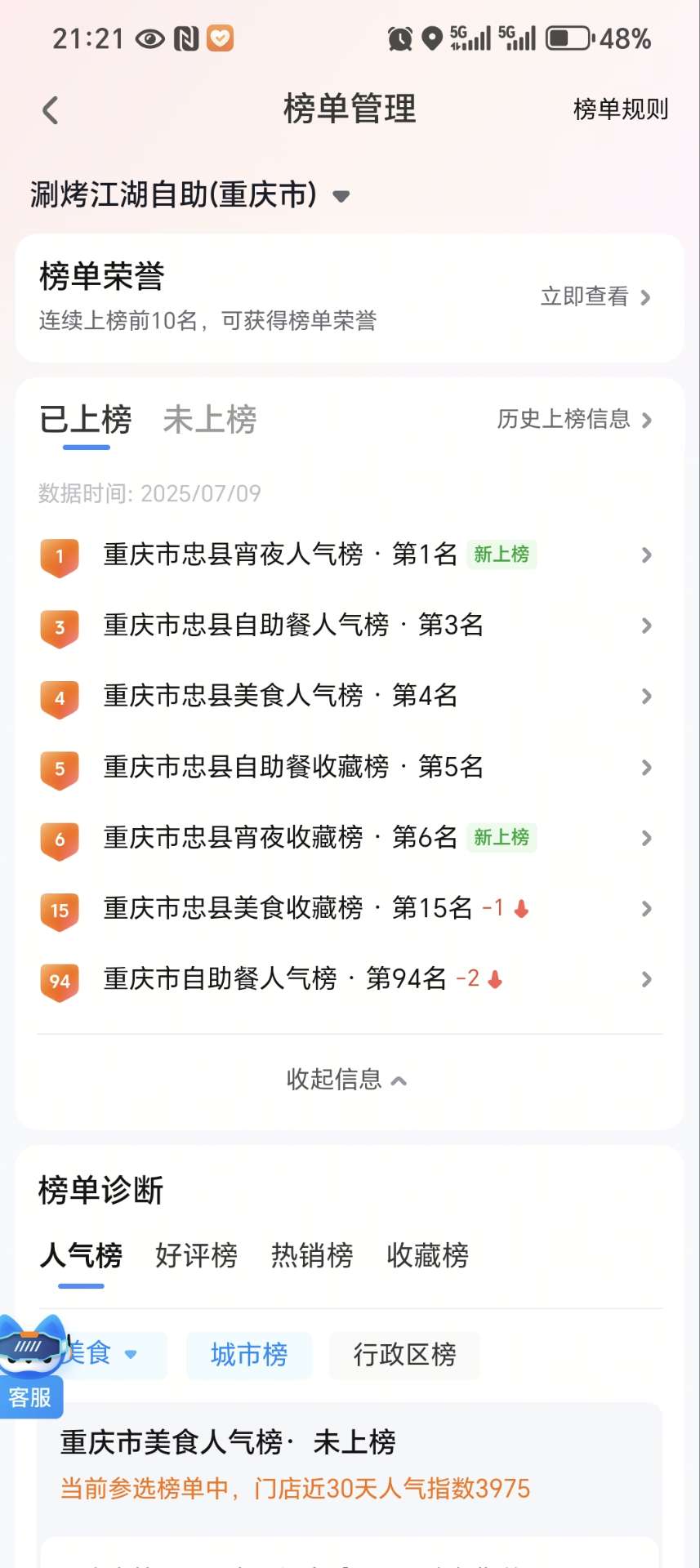Open 历史上榜信息
The image size is (700, 1568).
574,420
